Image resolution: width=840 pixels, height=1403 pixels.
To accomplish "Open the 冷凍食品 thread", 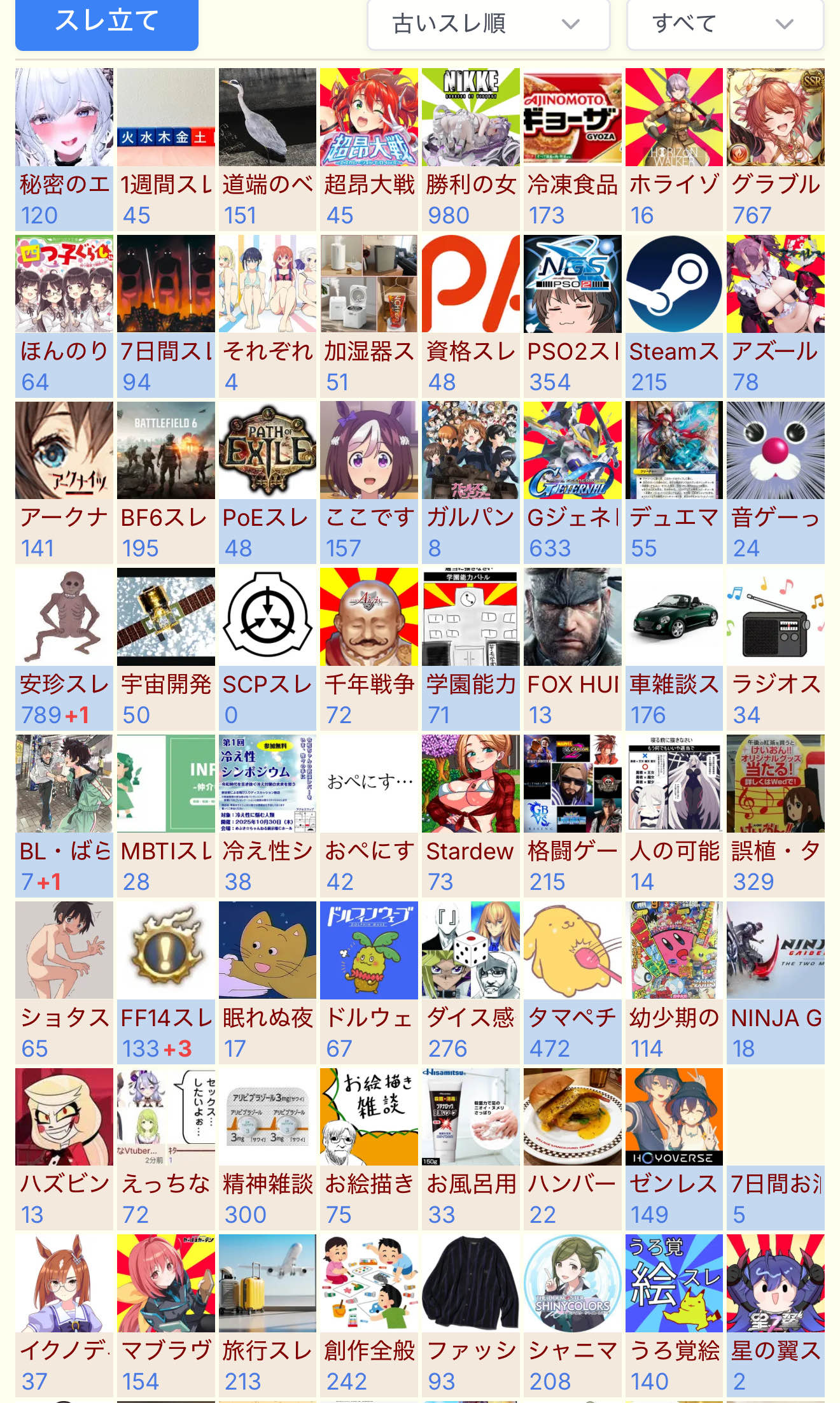I will click(x=572, y=150).
